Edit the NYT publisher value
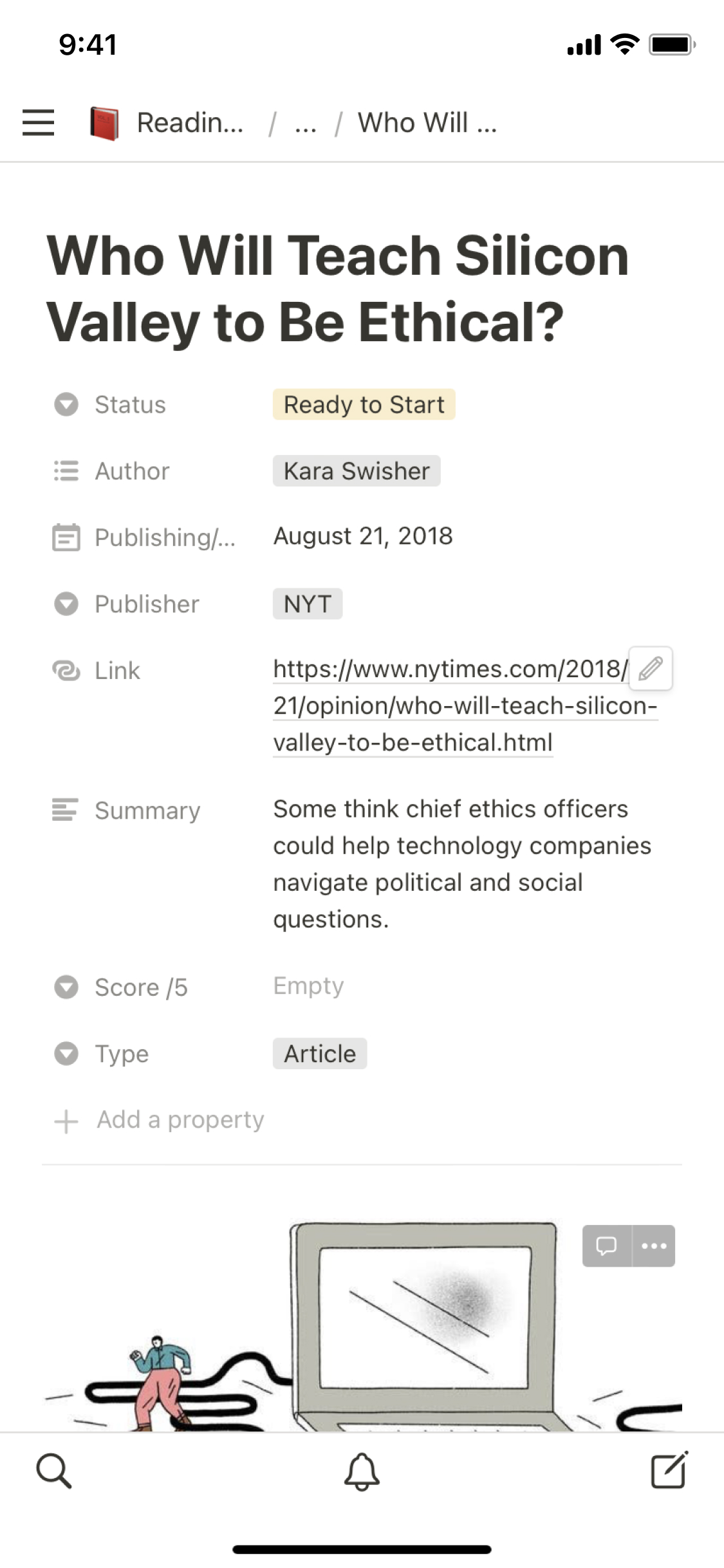This screenshot has width=724, height=1568. (x=307, y=604)
